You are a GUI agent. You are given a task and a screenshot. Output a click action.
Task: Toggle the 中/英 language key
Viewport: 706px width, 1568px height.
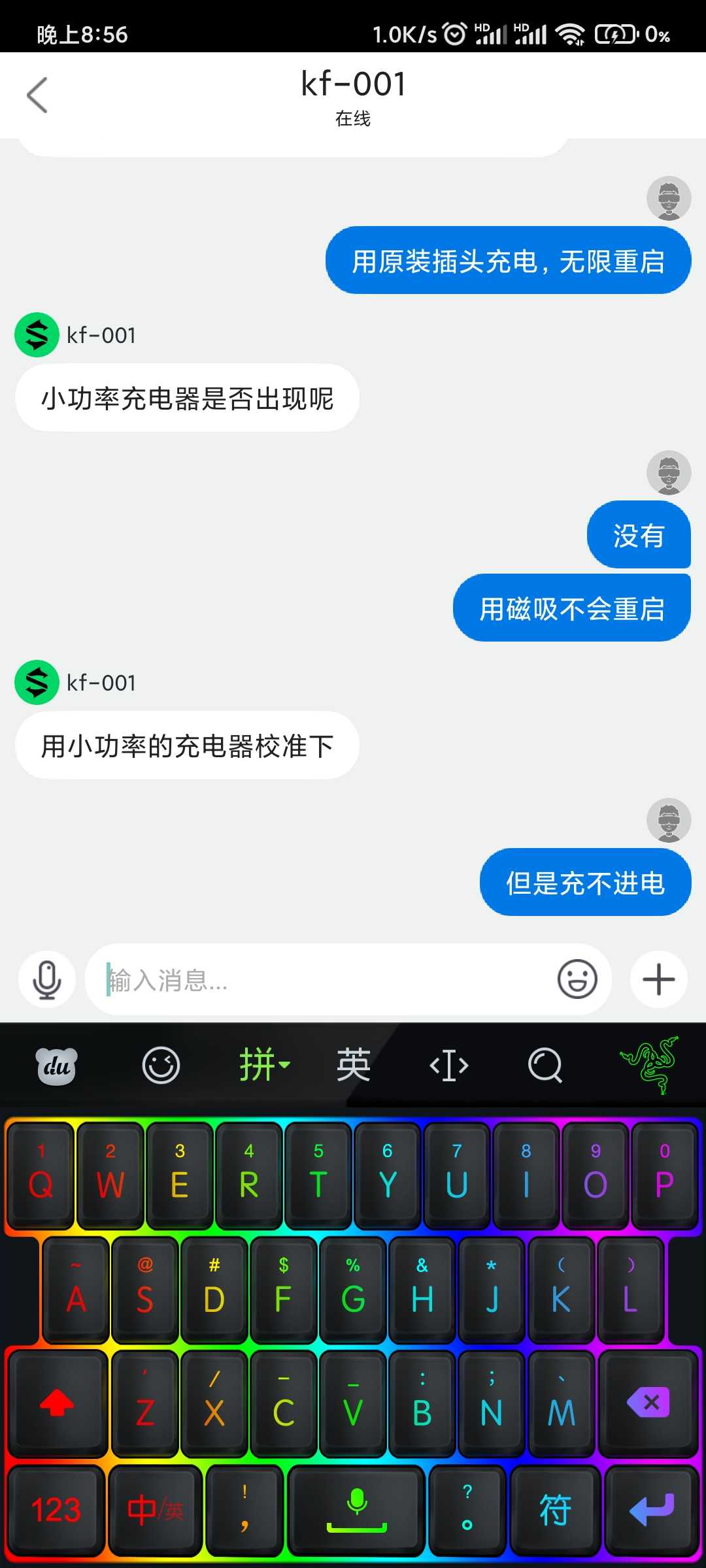point(156,1510)
